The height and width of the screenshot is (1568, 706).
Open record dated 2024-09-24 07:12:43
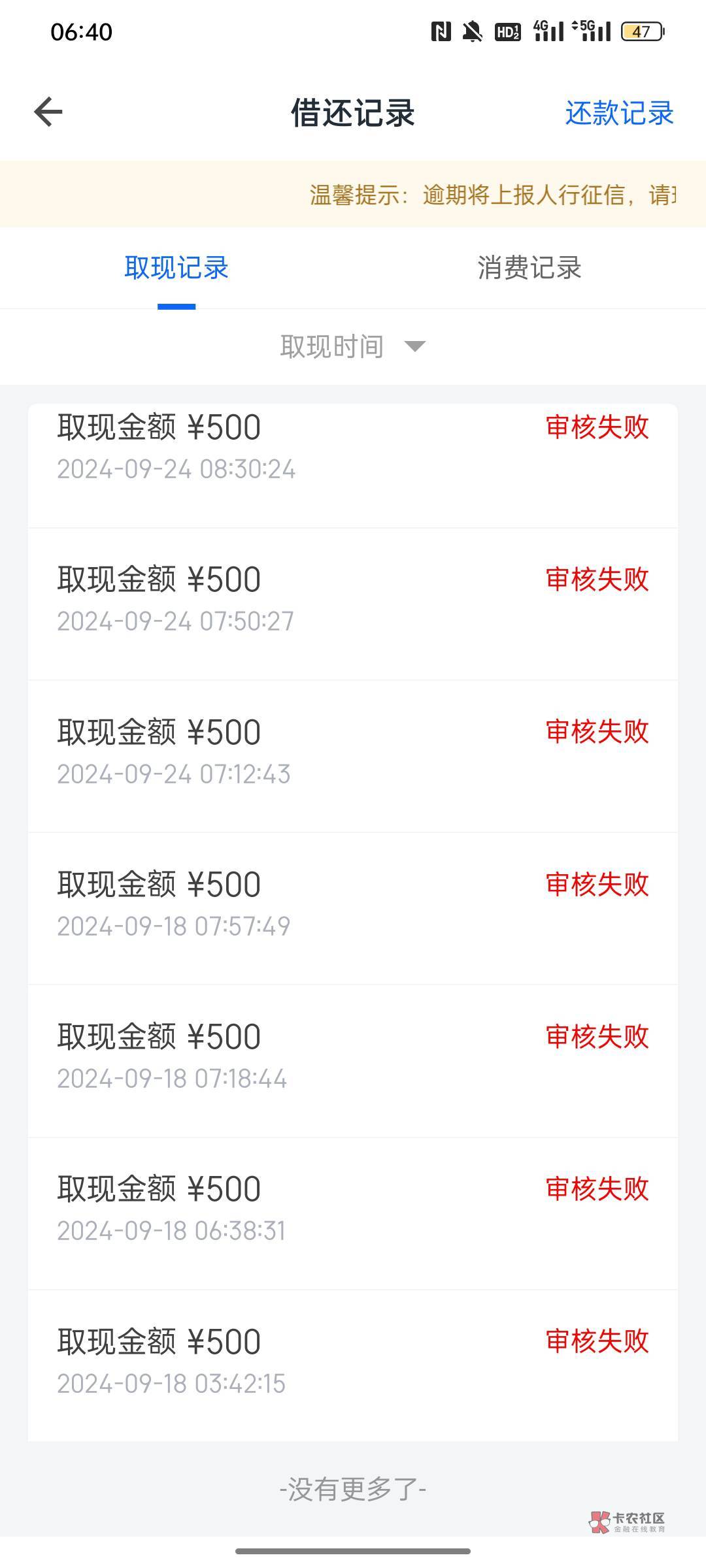pyautogui.click(x=353, y=757)
